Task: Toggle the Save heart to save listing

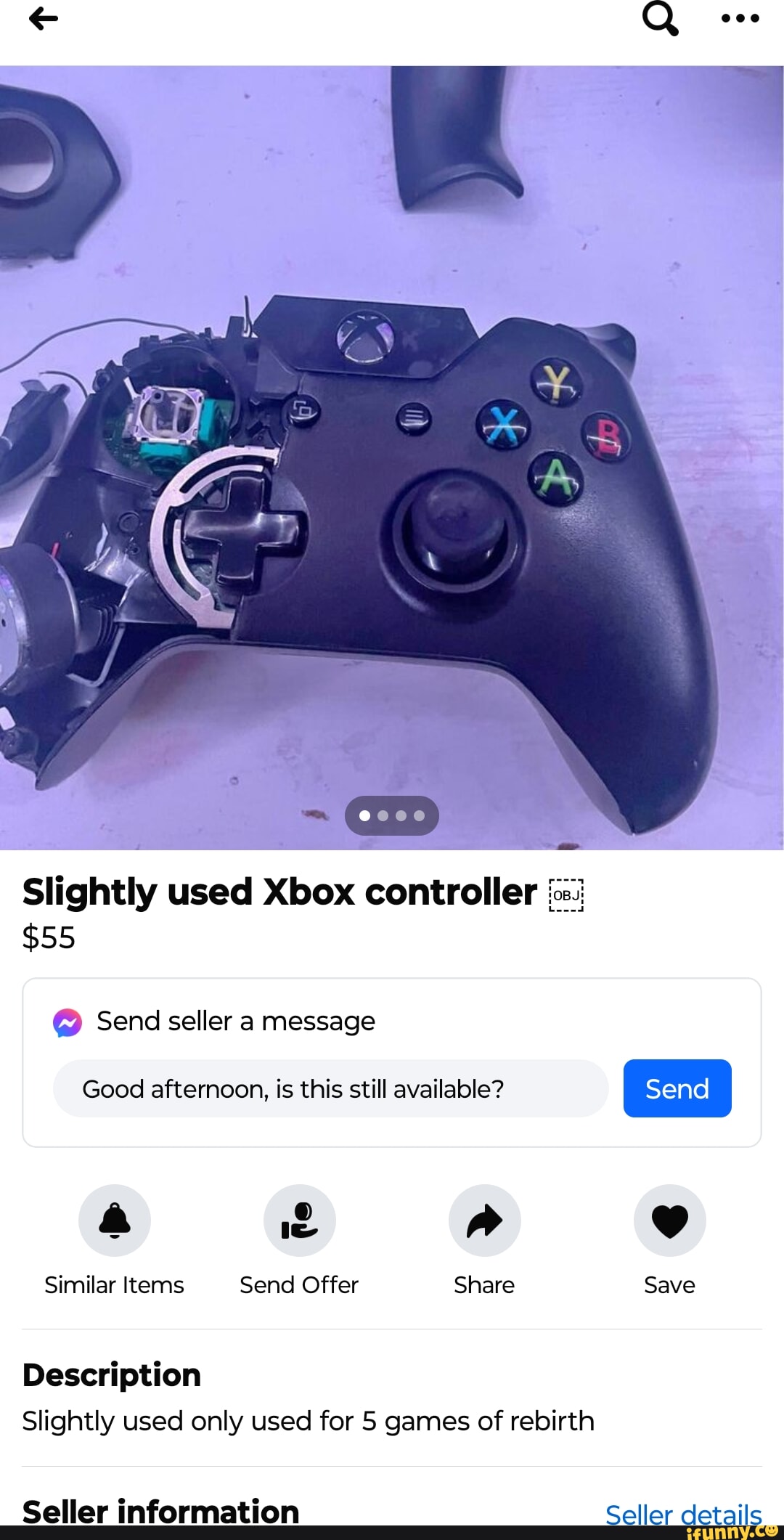Action: (x=669, y=1221)
